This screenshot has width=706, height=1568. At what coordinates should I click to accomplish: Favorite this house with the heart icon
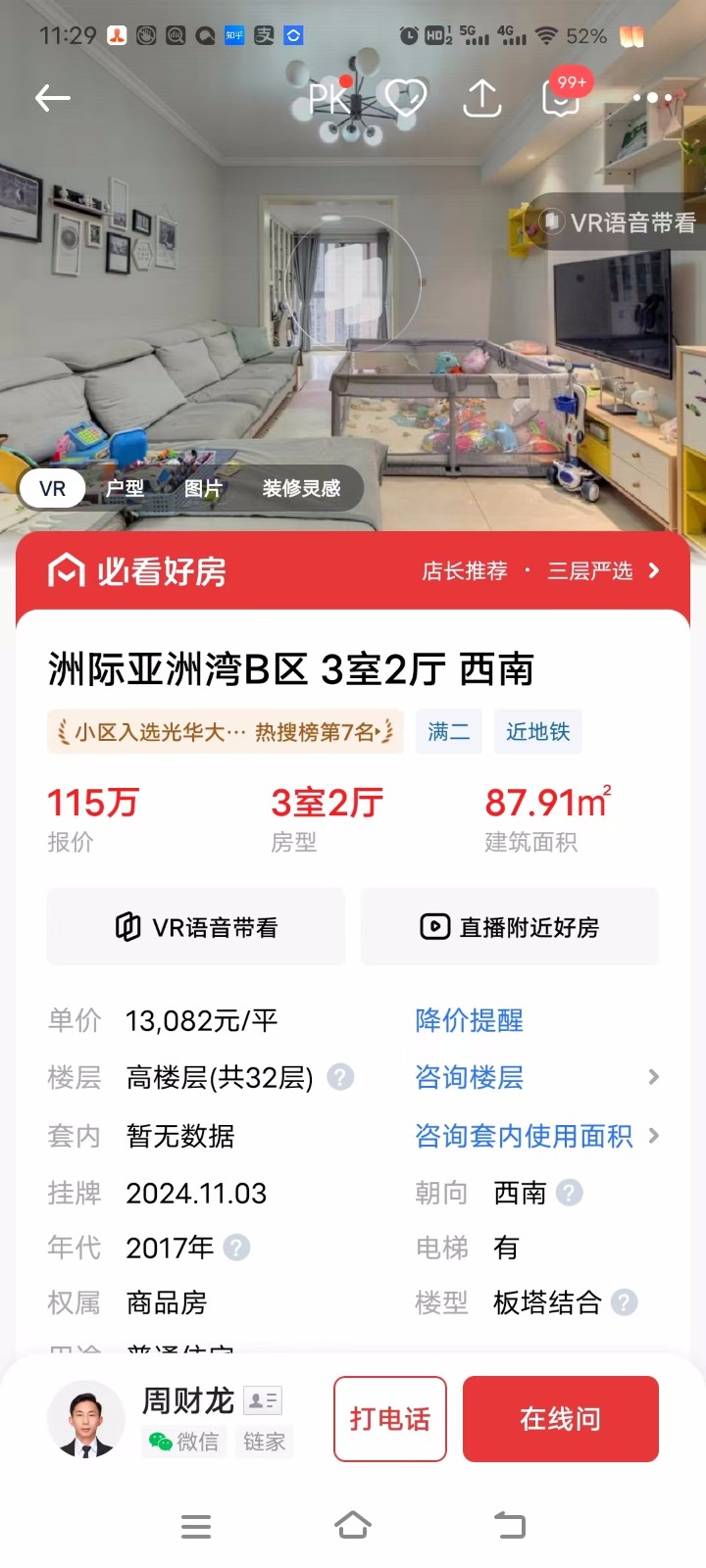pyautogui.click(x=405, y=98)
